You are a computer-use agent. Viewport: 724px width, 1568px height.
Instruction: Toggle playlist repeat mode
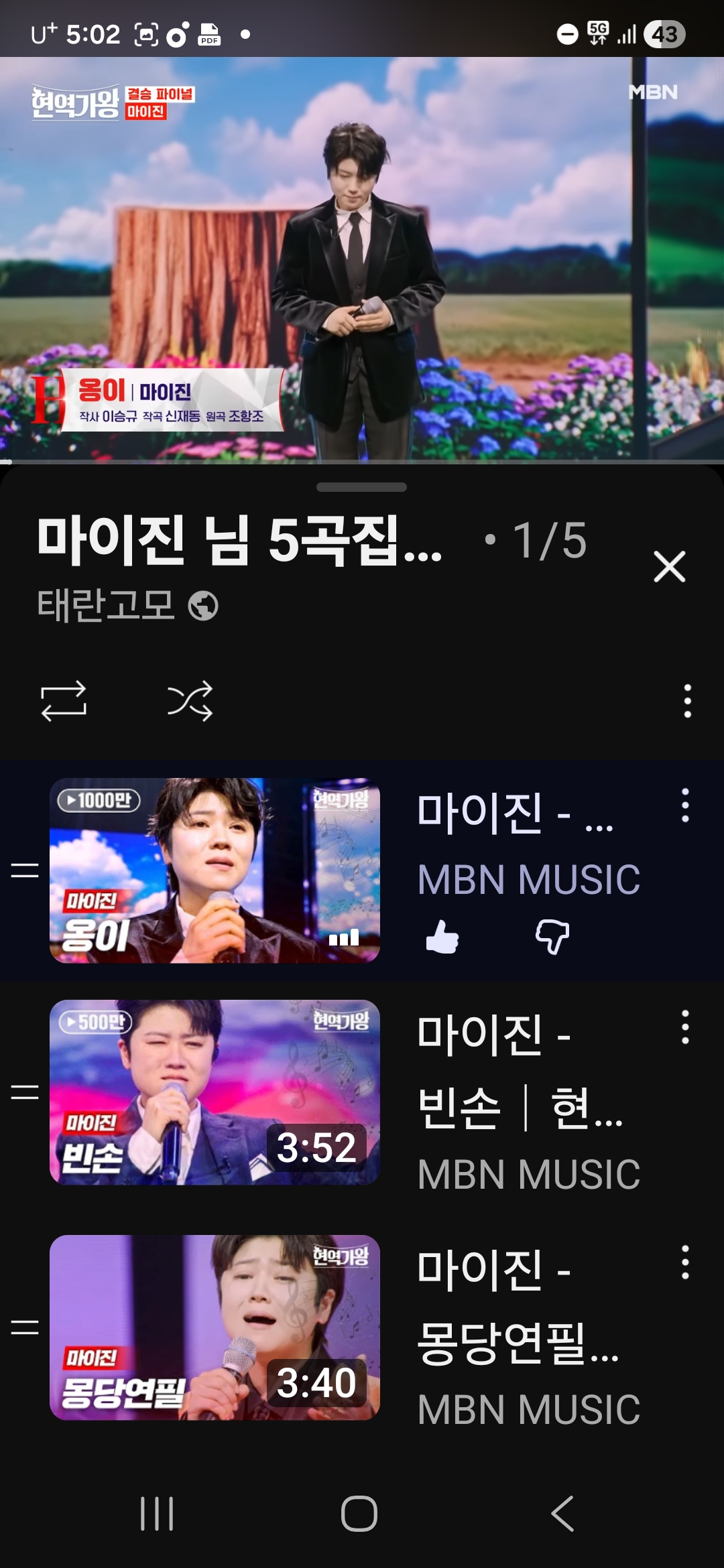pyautogui.click(x=64, y=701)
